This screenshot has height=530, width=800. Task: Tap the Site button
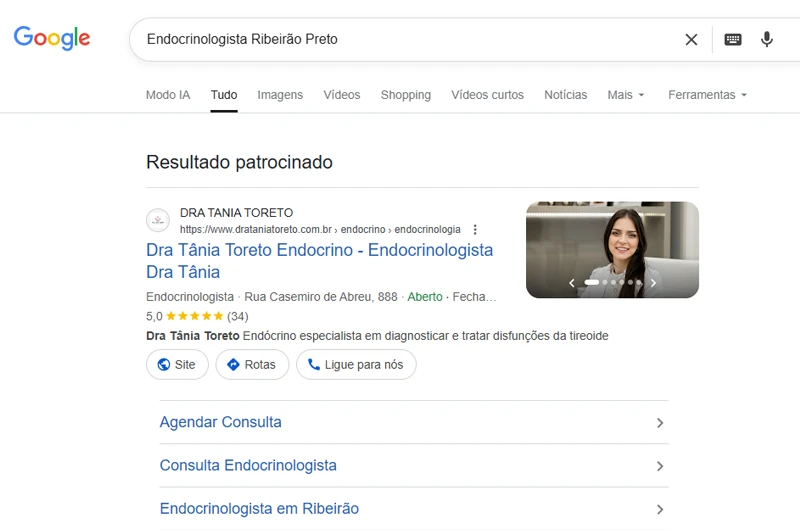pyautogui.click(x=177, y=365)
